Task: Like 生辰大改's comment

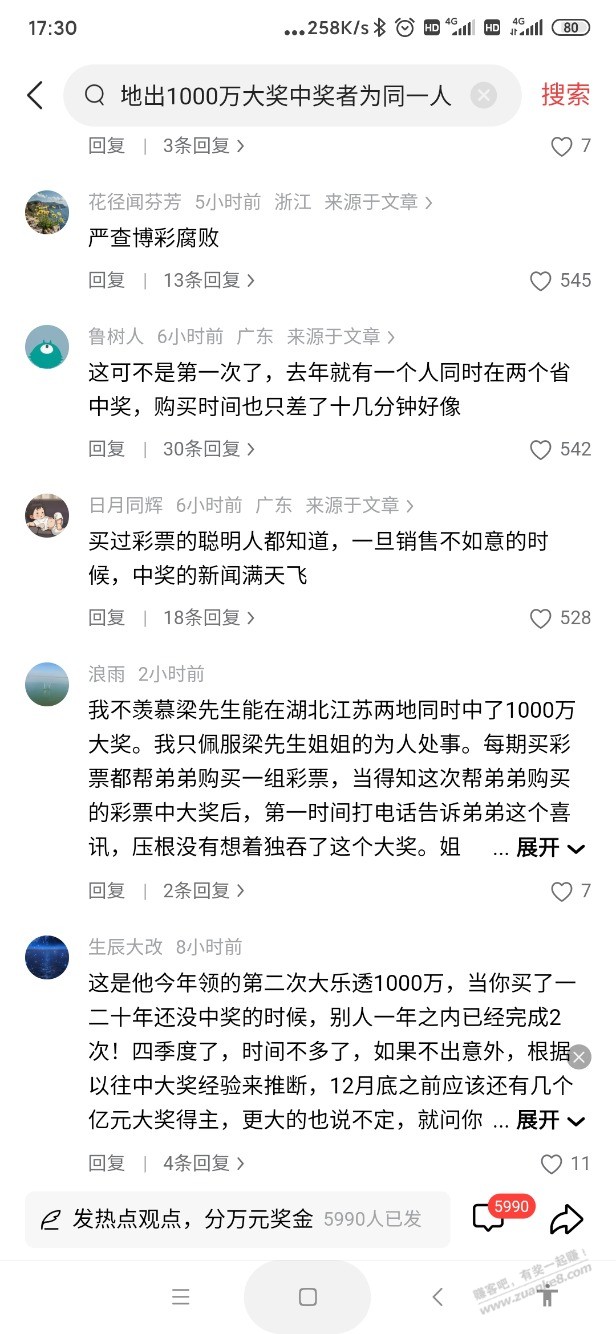Action: [551, 1164]
